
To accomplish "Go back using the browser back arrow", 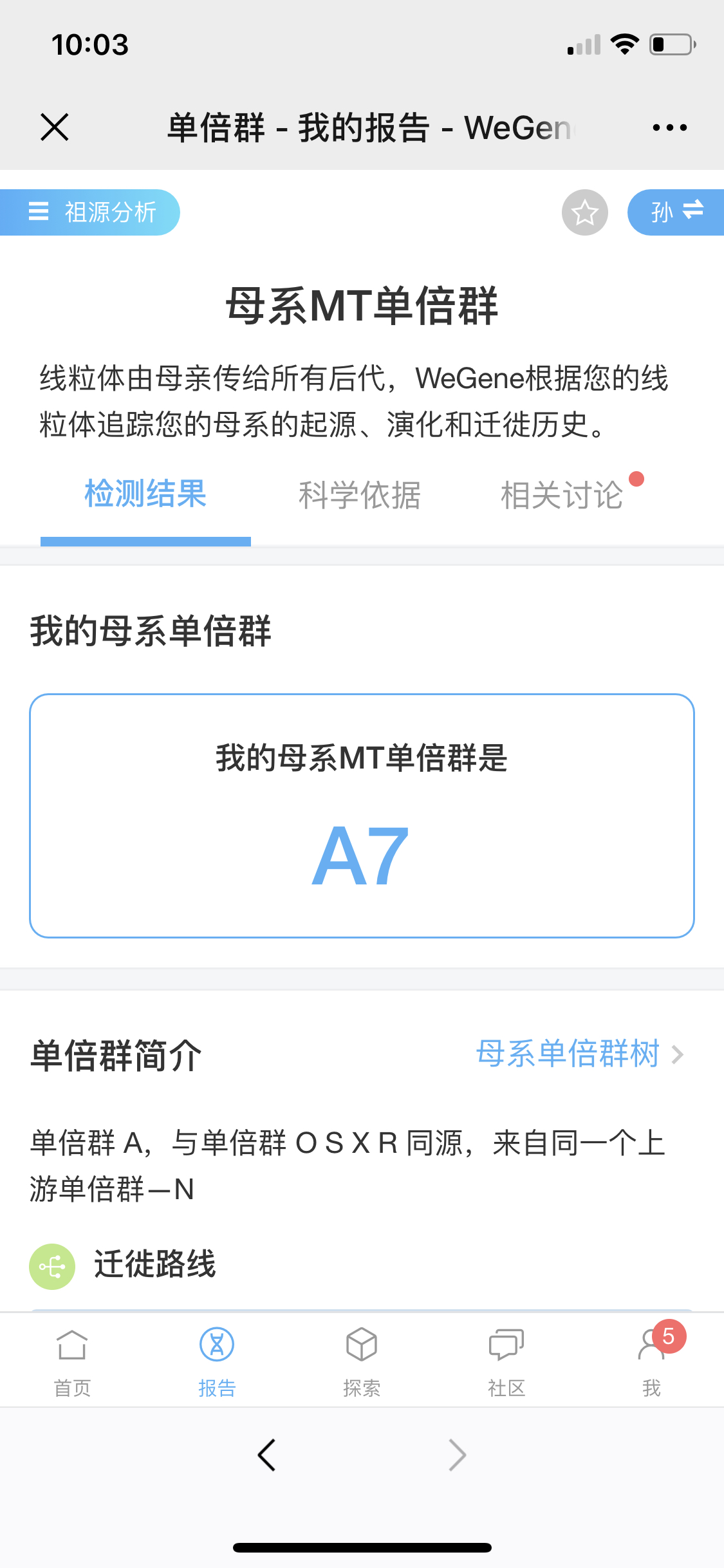I will click(266, 1455).
